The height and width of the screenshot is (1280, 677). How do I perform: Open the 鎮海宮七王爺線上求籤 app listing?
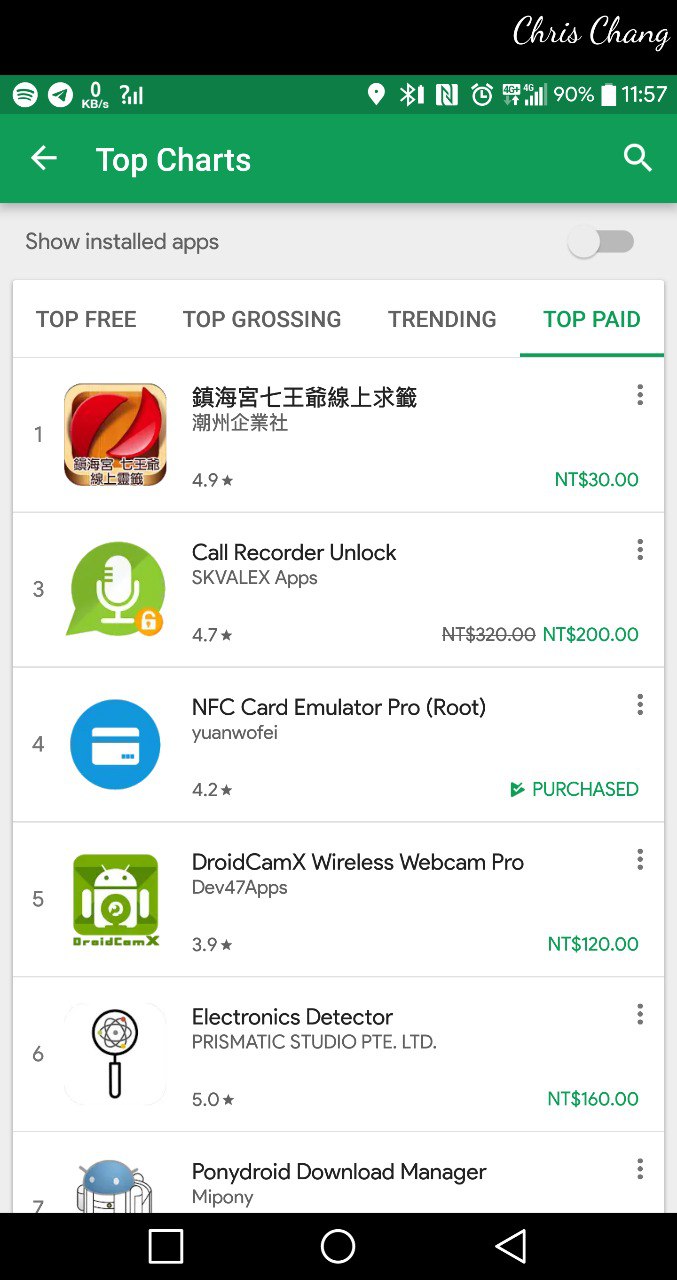click(338, 435)
